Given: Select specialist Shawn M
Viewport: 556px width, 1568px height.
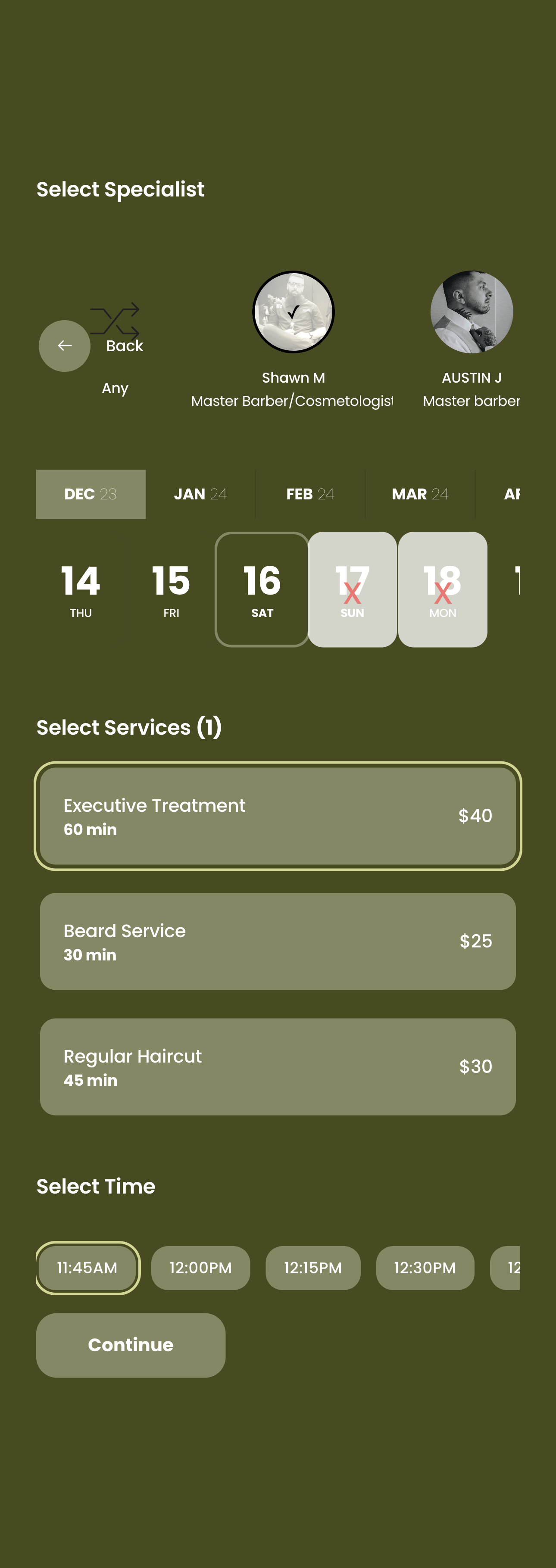Looking at the screenshot, I should [293, 312].
